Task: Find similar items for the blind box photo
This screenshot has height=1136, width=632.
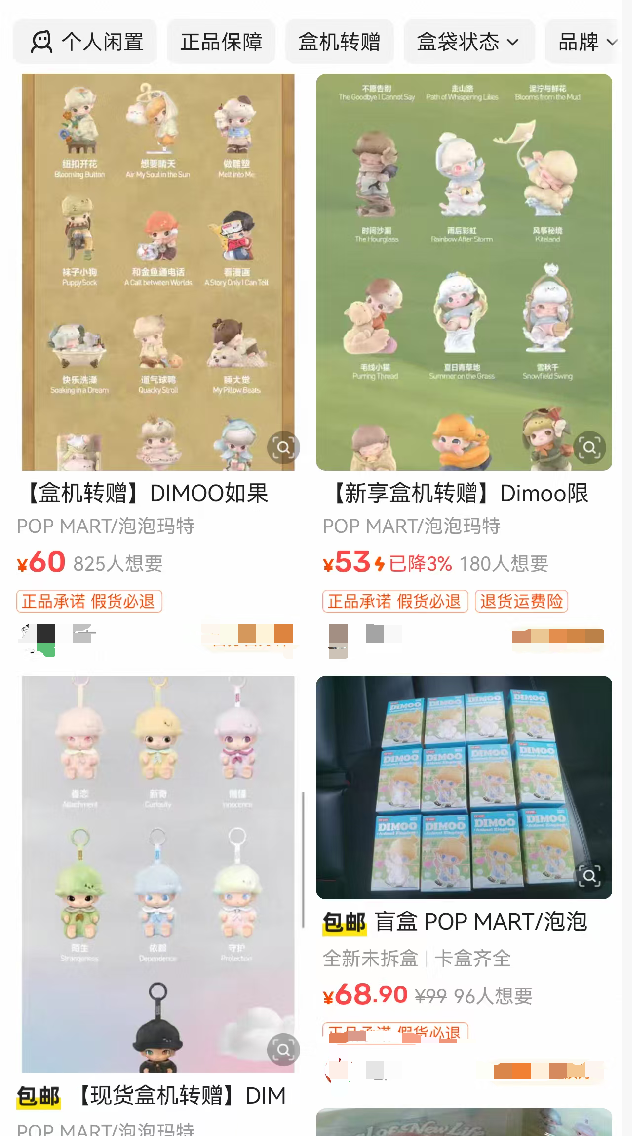Action: 590,876
